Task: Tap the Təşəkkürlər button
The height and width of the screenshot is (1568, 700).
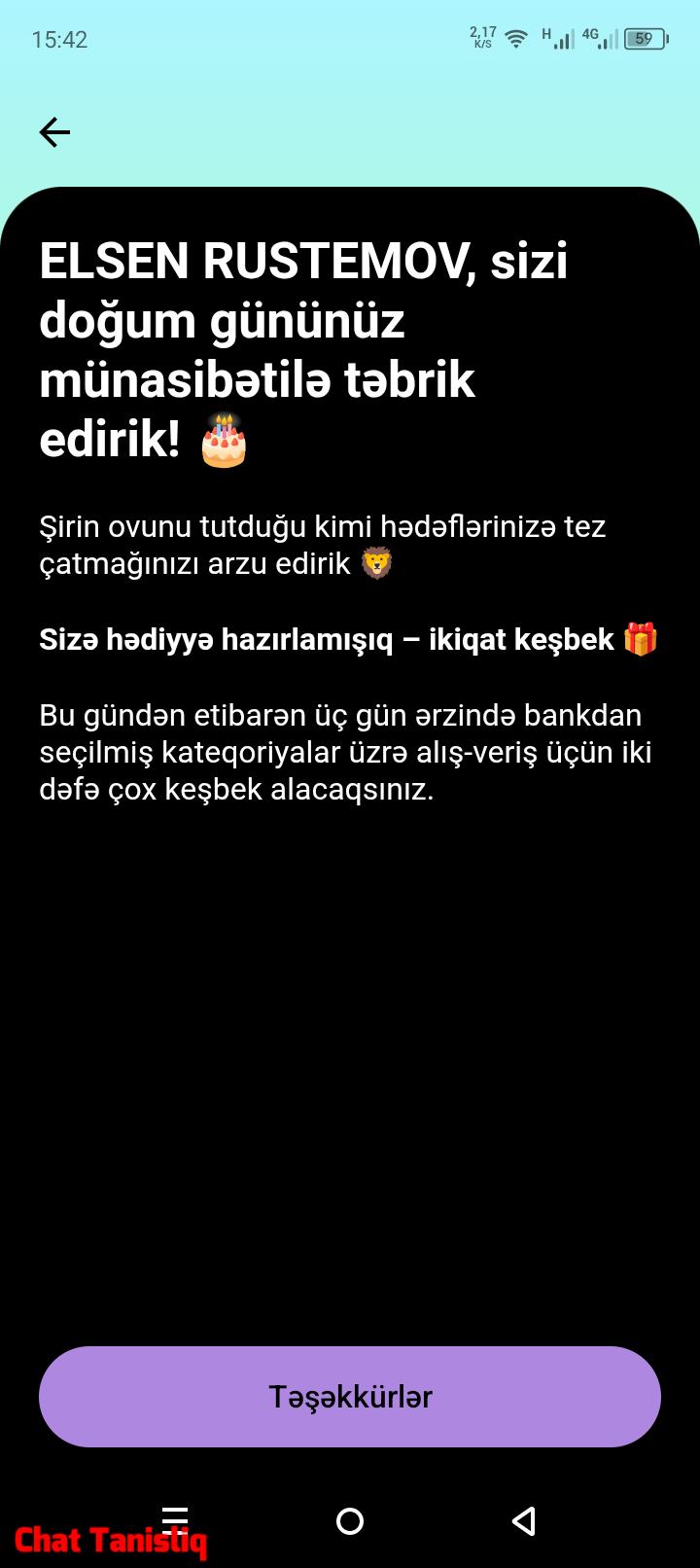Action: [x=350, y=1397]
